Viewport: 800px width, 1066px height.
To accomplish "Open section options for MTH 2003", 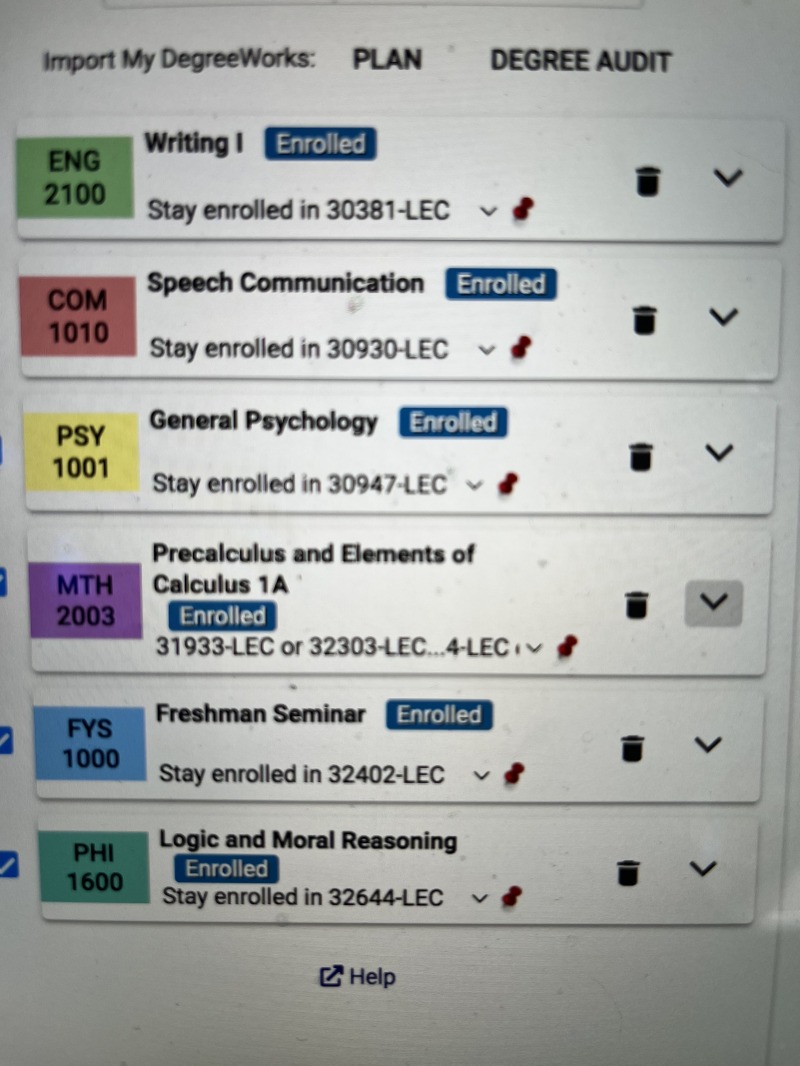I will [533, 647].
